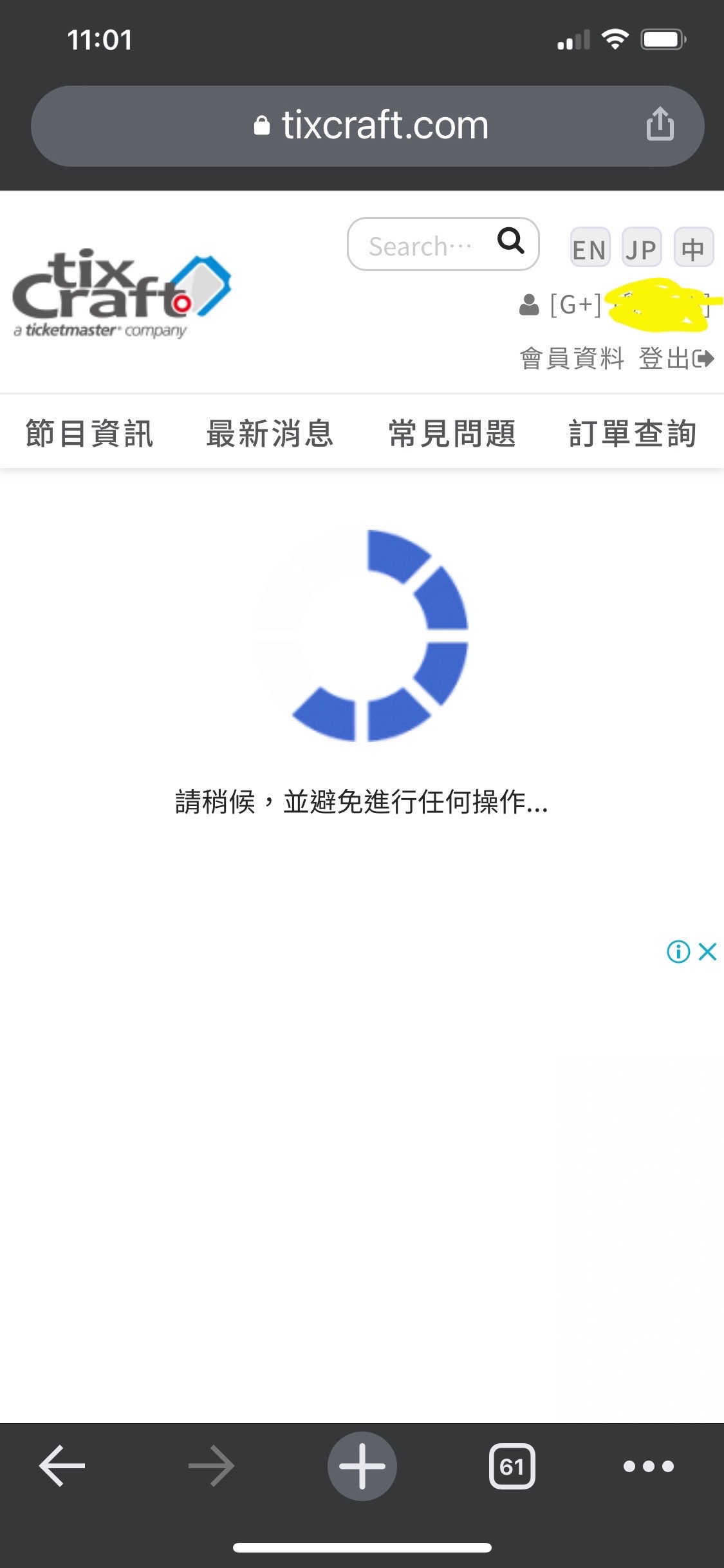Open 會員資料 member profile
Screen dimensions: 724x1568
[572, 359]
